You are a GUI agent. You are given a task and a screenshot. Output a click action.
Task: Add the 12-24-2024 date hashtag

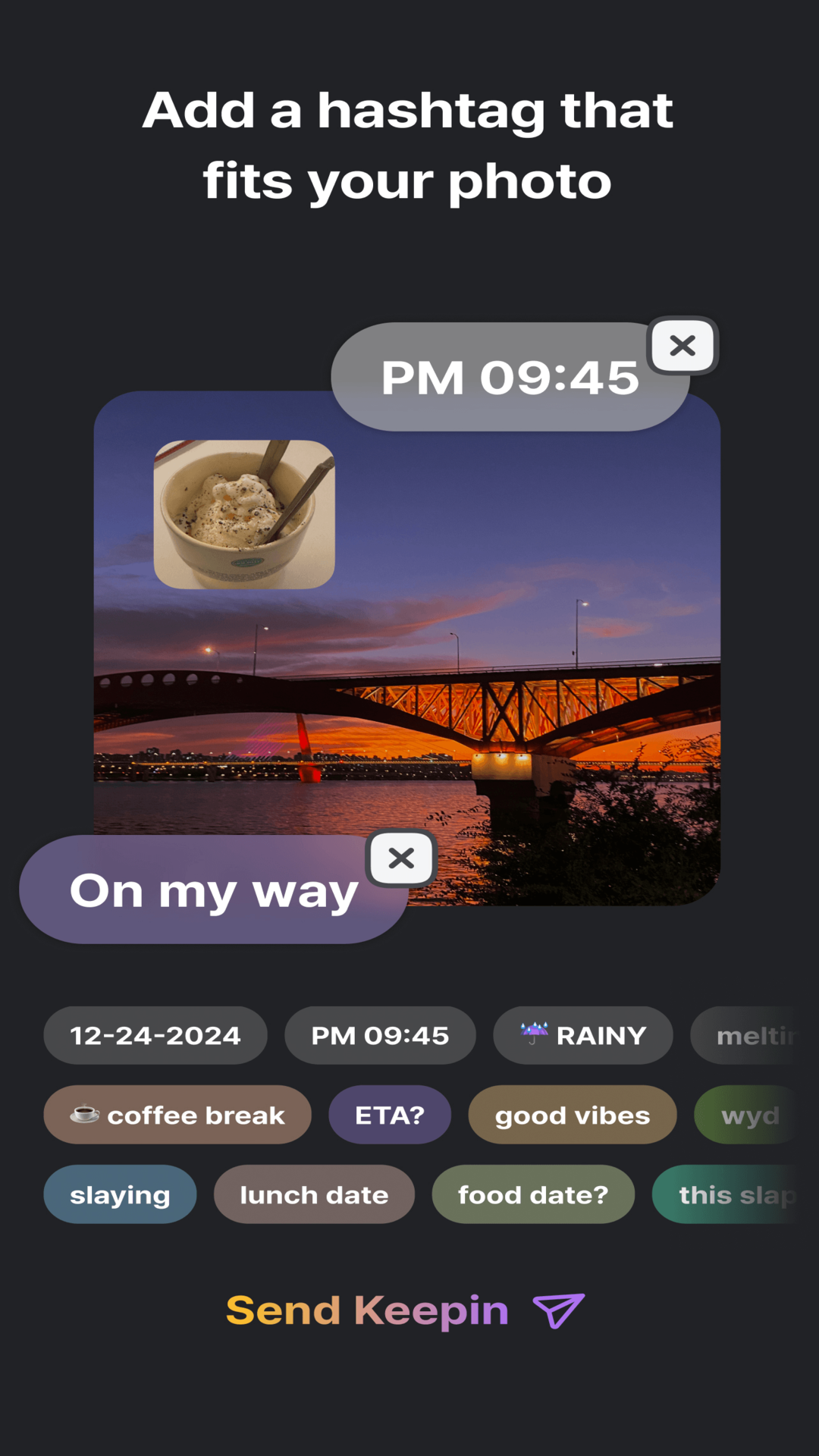point(155,1036)
